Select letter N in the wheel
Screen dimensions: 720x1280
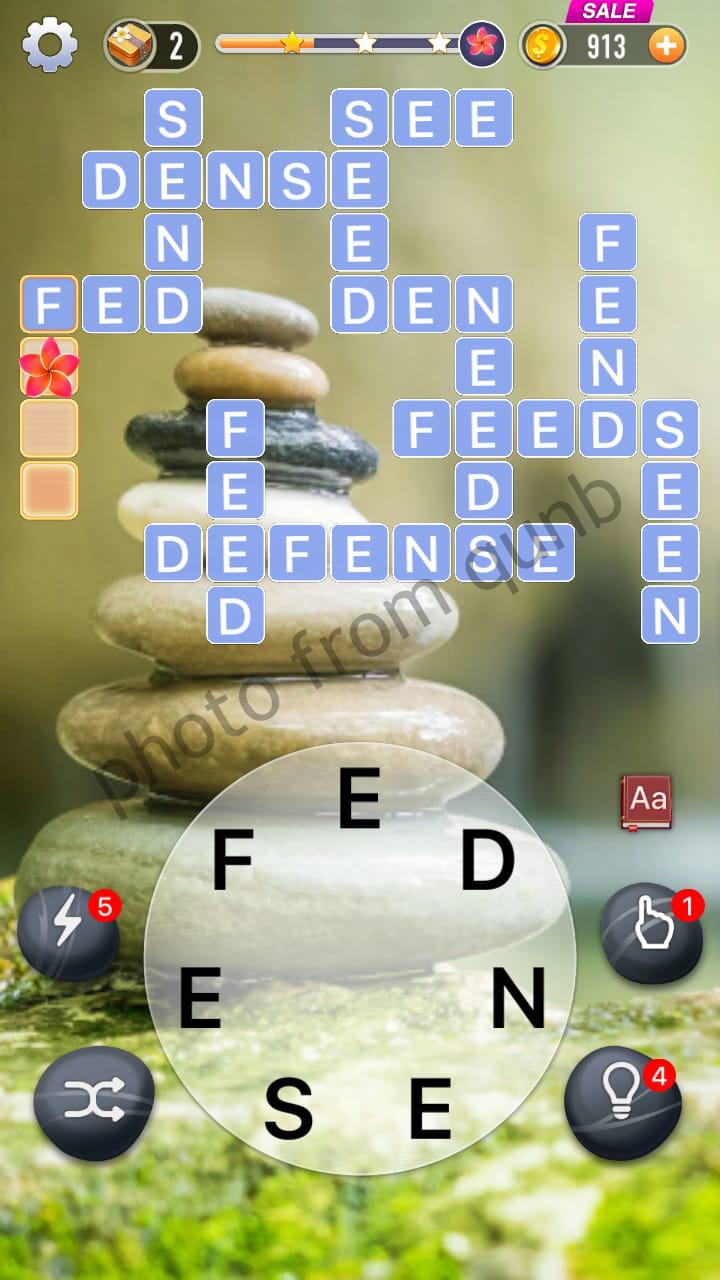point(518,999)
